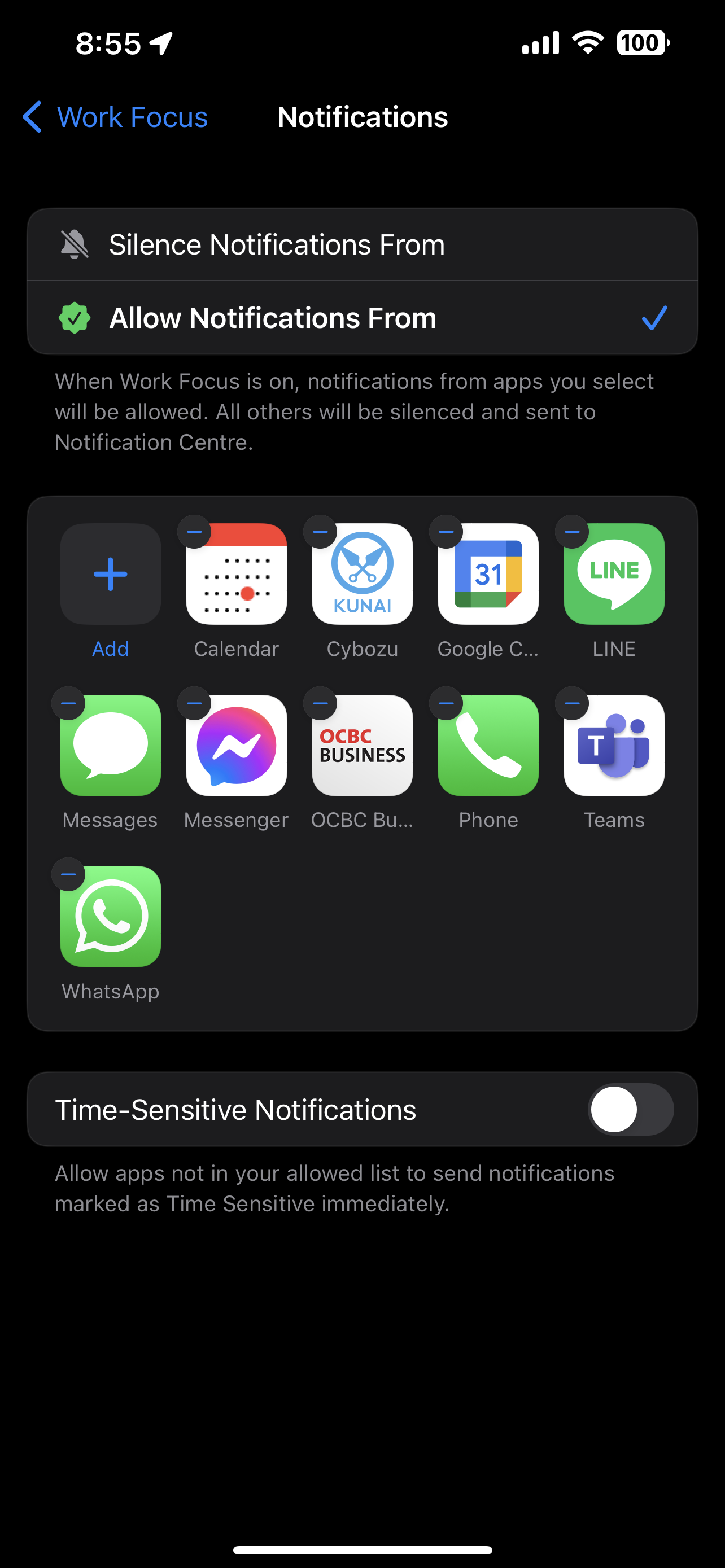Remove Cybozu from allowed apps
The width and height of the screenshot is (725, 1568).
[320, 532]
